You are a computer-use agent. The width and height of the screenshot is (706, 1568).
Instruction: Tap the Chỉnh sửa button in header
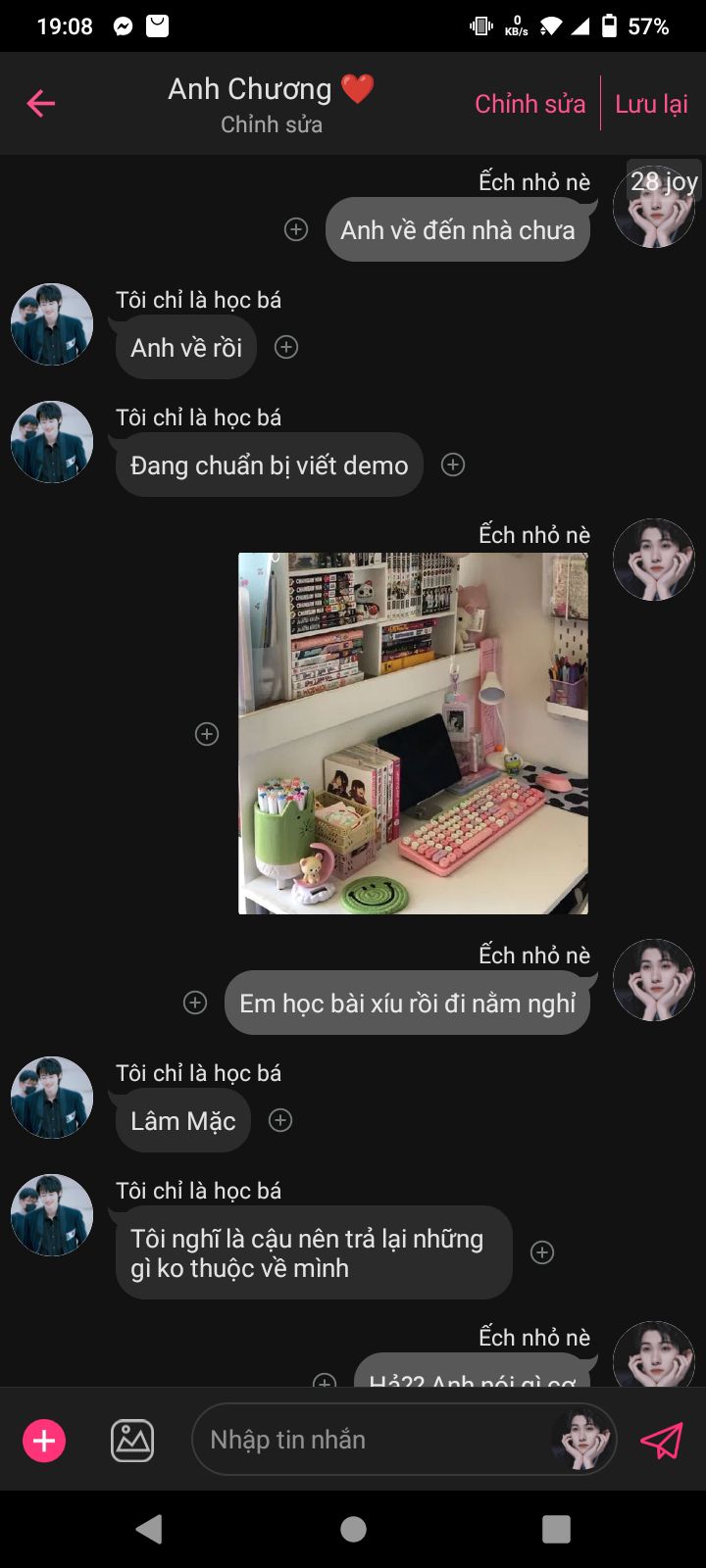coord(529,104)
